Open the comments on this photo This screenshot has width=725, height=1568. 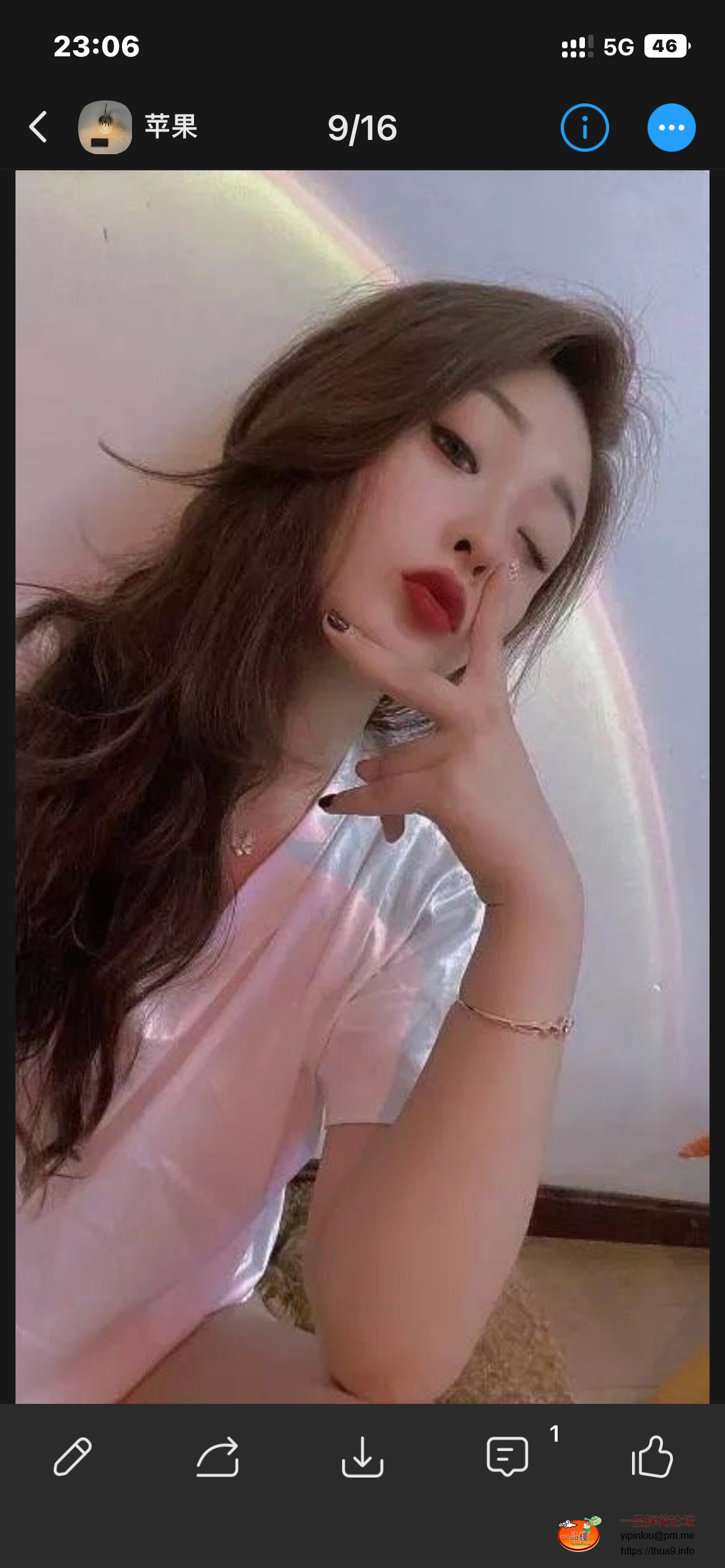pos(507,1457)
